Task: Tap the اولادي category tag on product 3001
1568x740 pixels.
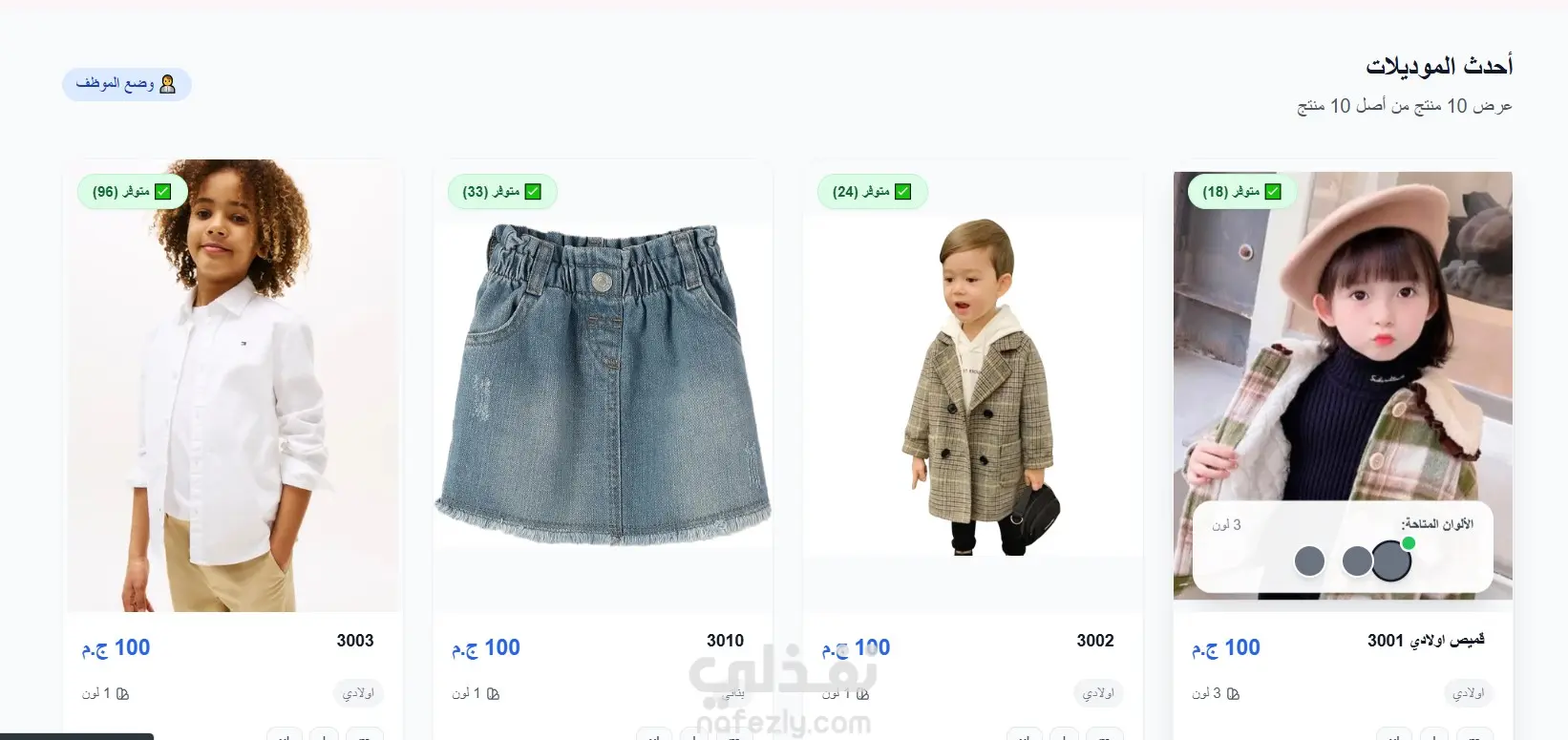Action: click(1468, 693)
